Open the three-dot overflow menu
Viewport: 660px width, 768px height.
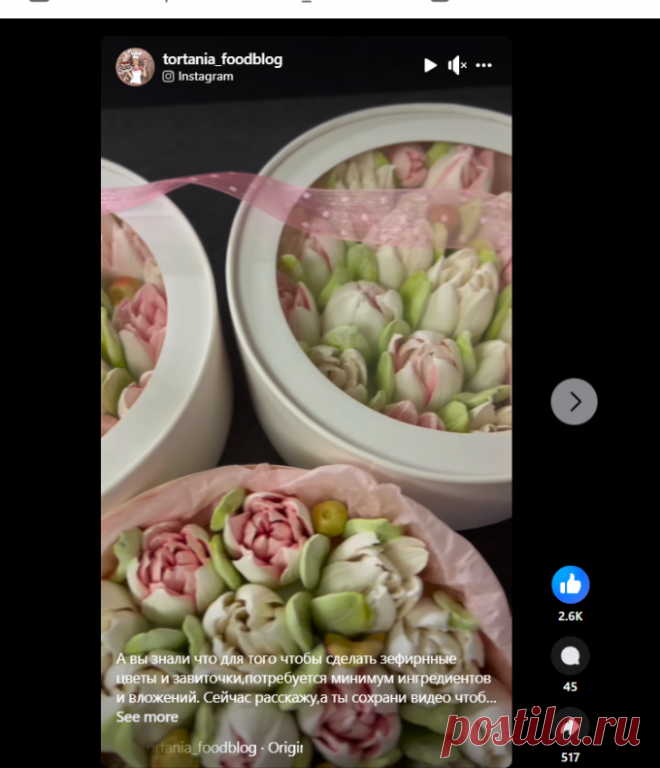tap(484, 65)
